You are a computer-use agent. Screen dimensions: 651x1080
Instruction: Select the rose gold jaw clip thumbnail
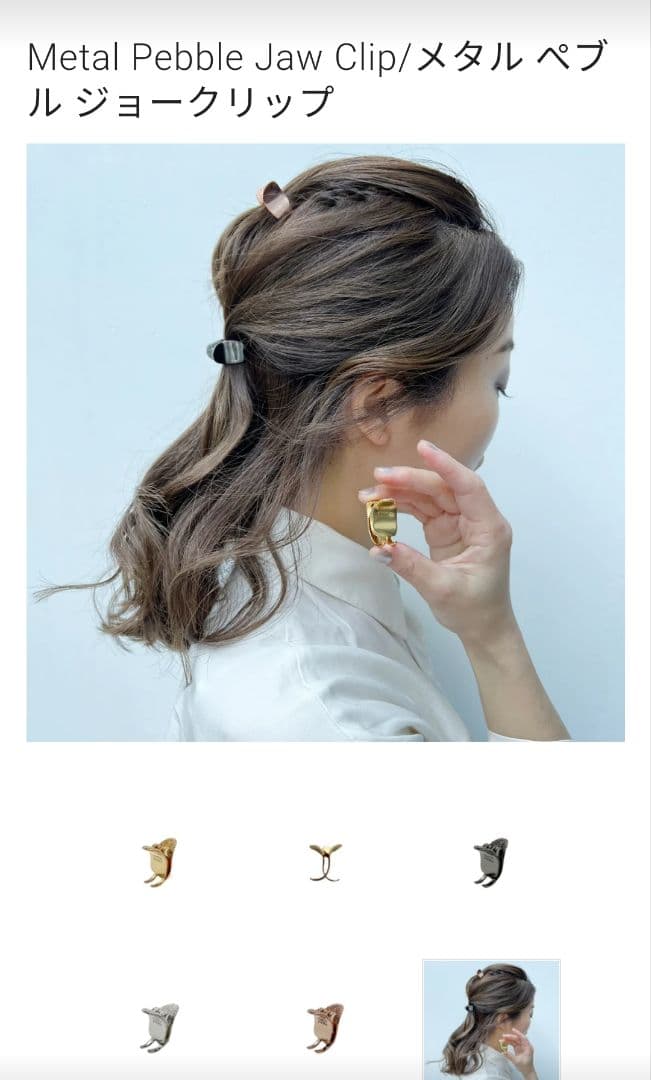click(325, 1027)
